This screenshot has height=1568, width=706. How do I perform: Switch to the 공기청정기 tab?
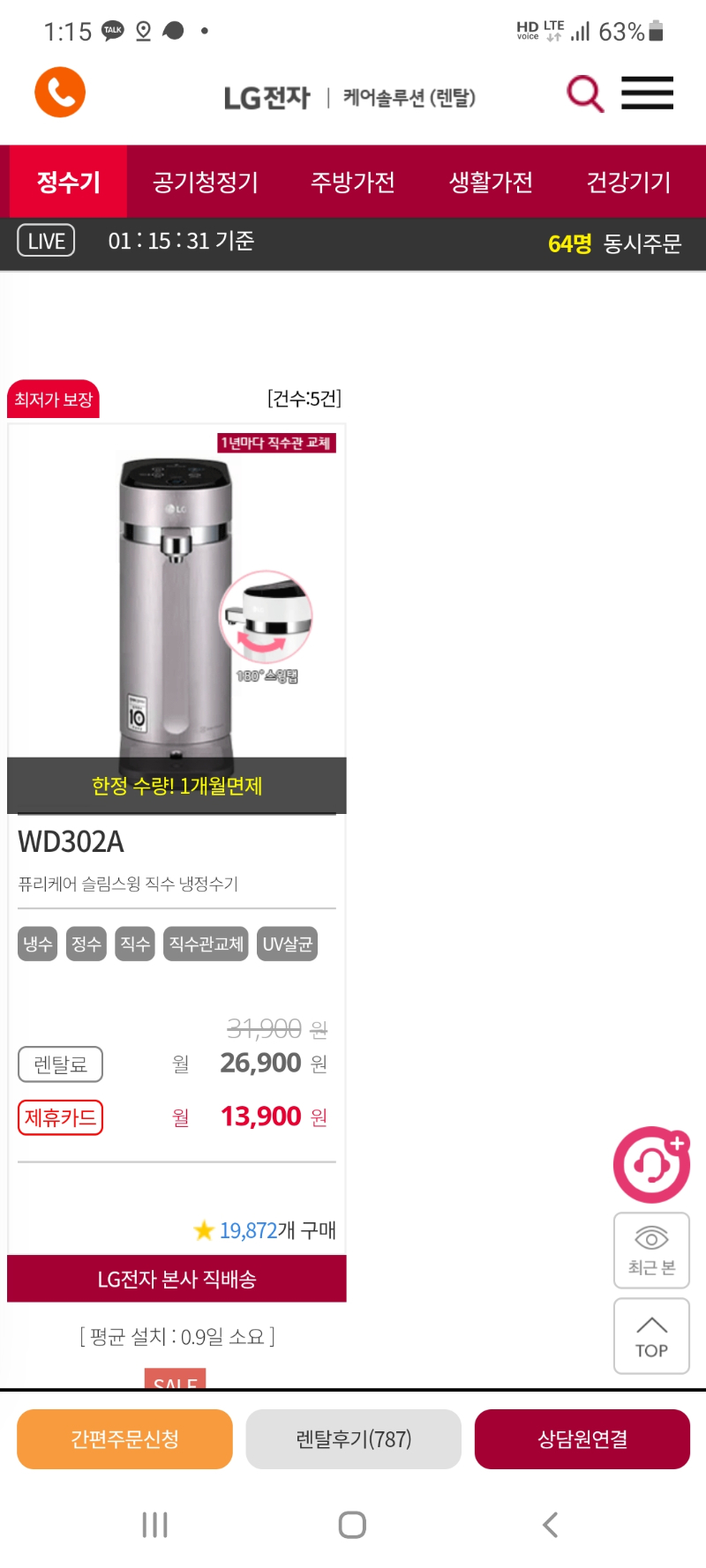coord(206,183)
